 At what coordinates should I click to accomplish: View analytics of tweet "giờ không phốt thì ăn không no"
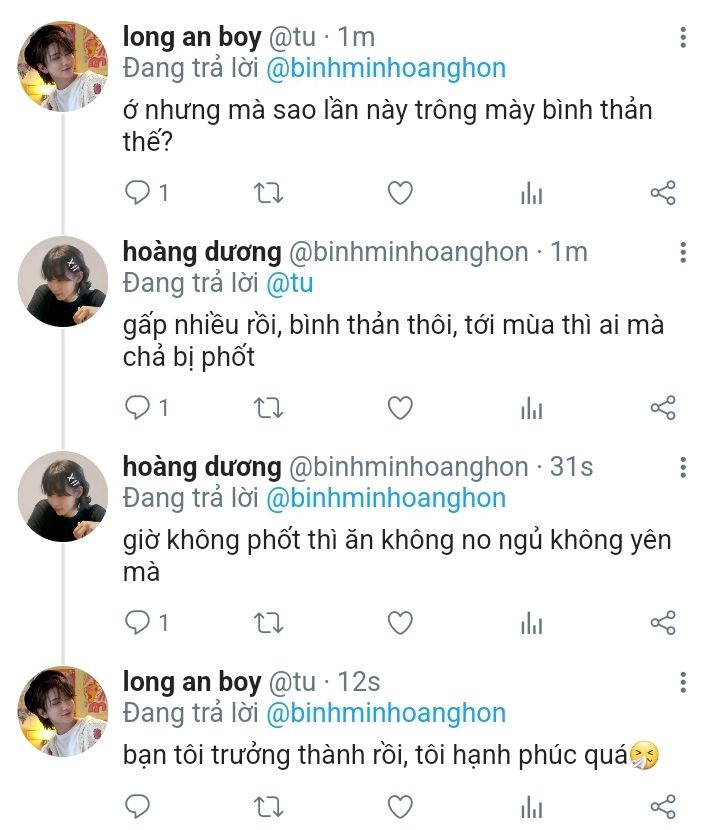coord(531,623)
